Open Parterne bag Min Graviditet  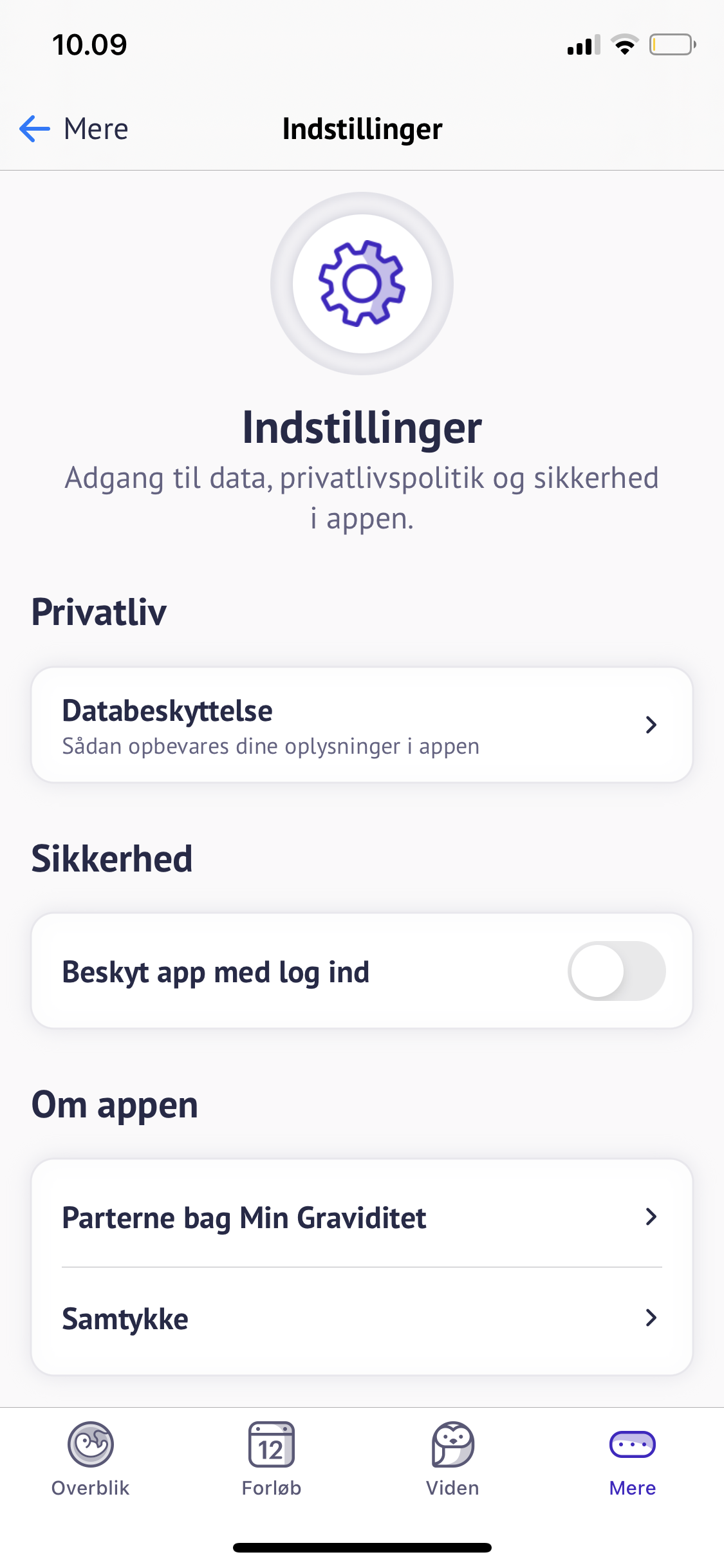362,1218
